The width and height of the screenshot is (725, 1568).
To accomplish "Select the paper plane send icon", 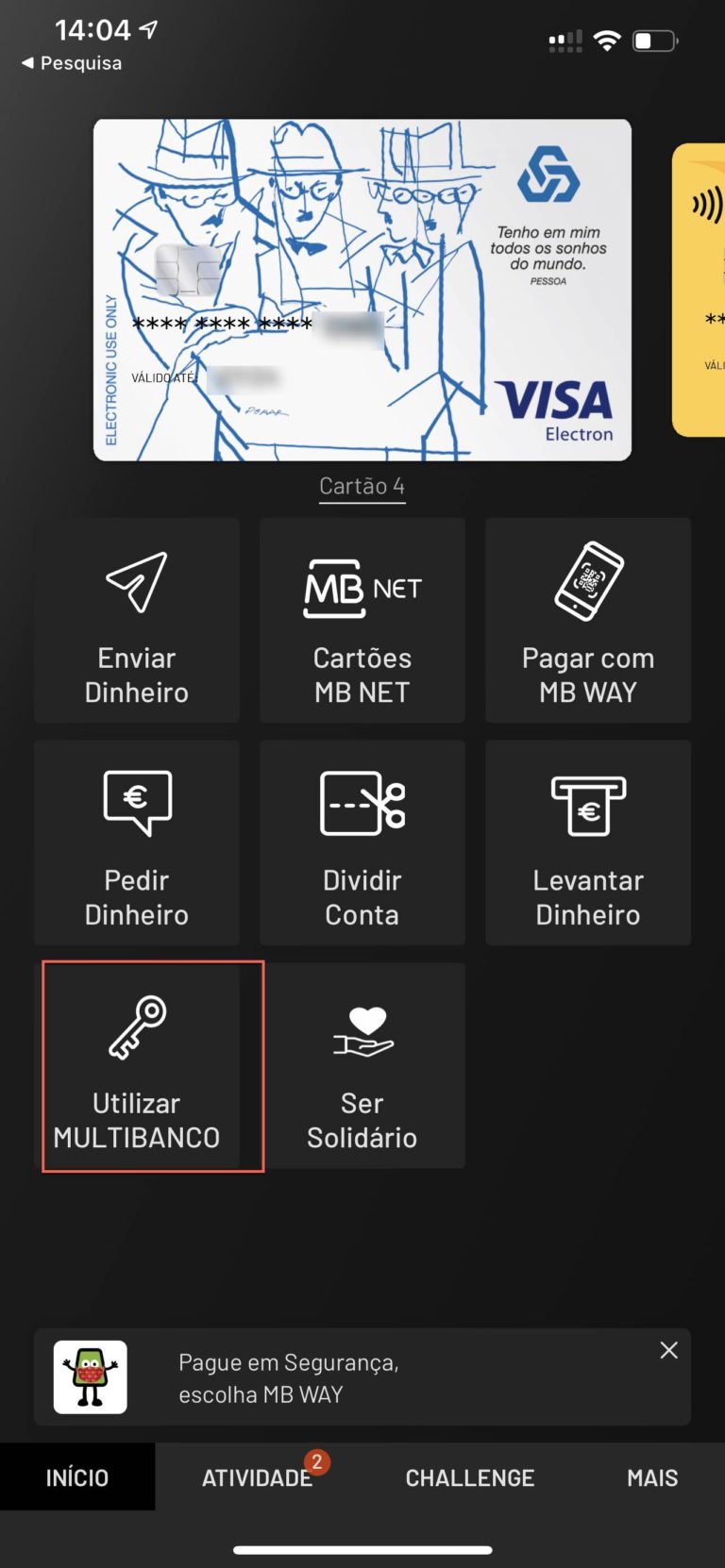I will click(x=136, y=580).
